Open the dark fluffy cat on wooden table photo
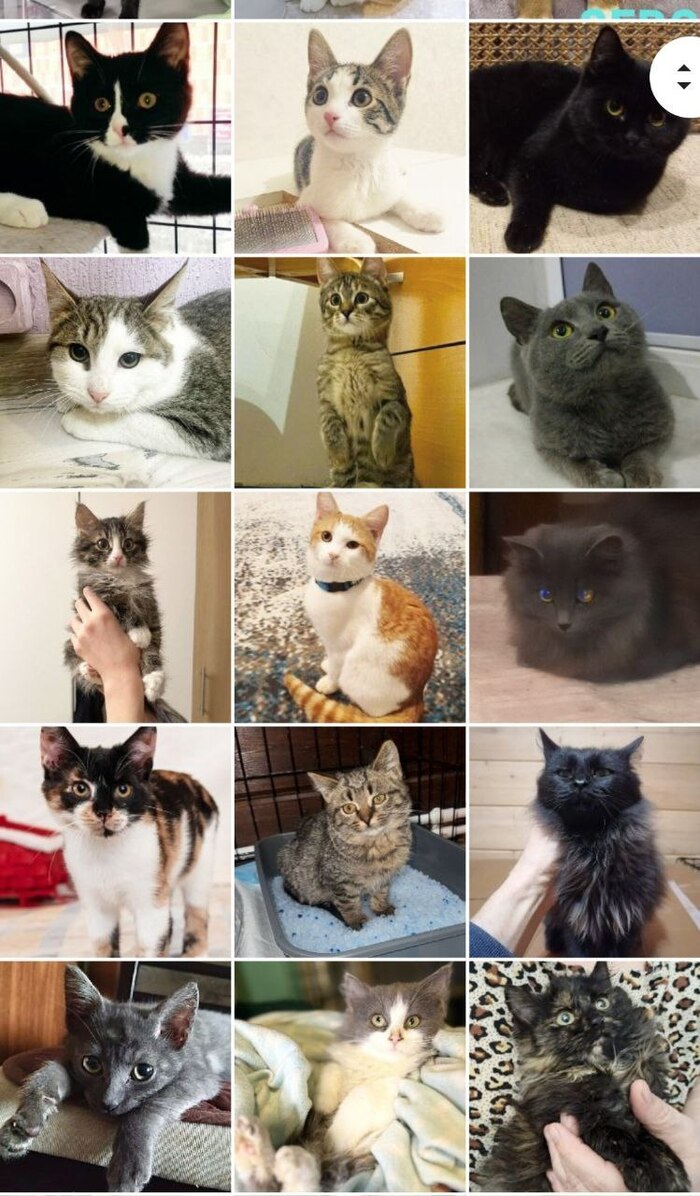 tap(584, 607)
